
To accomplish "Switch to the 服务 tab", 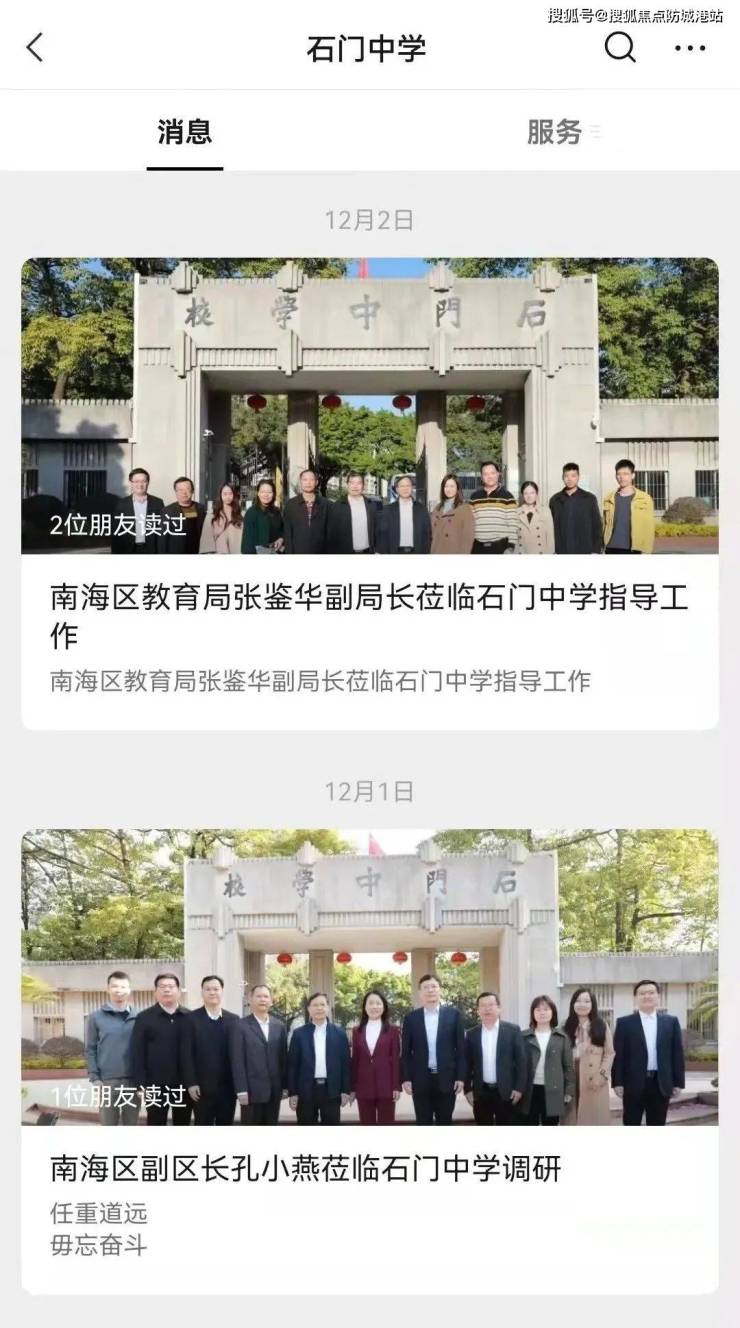I will [x=555, y=132].
